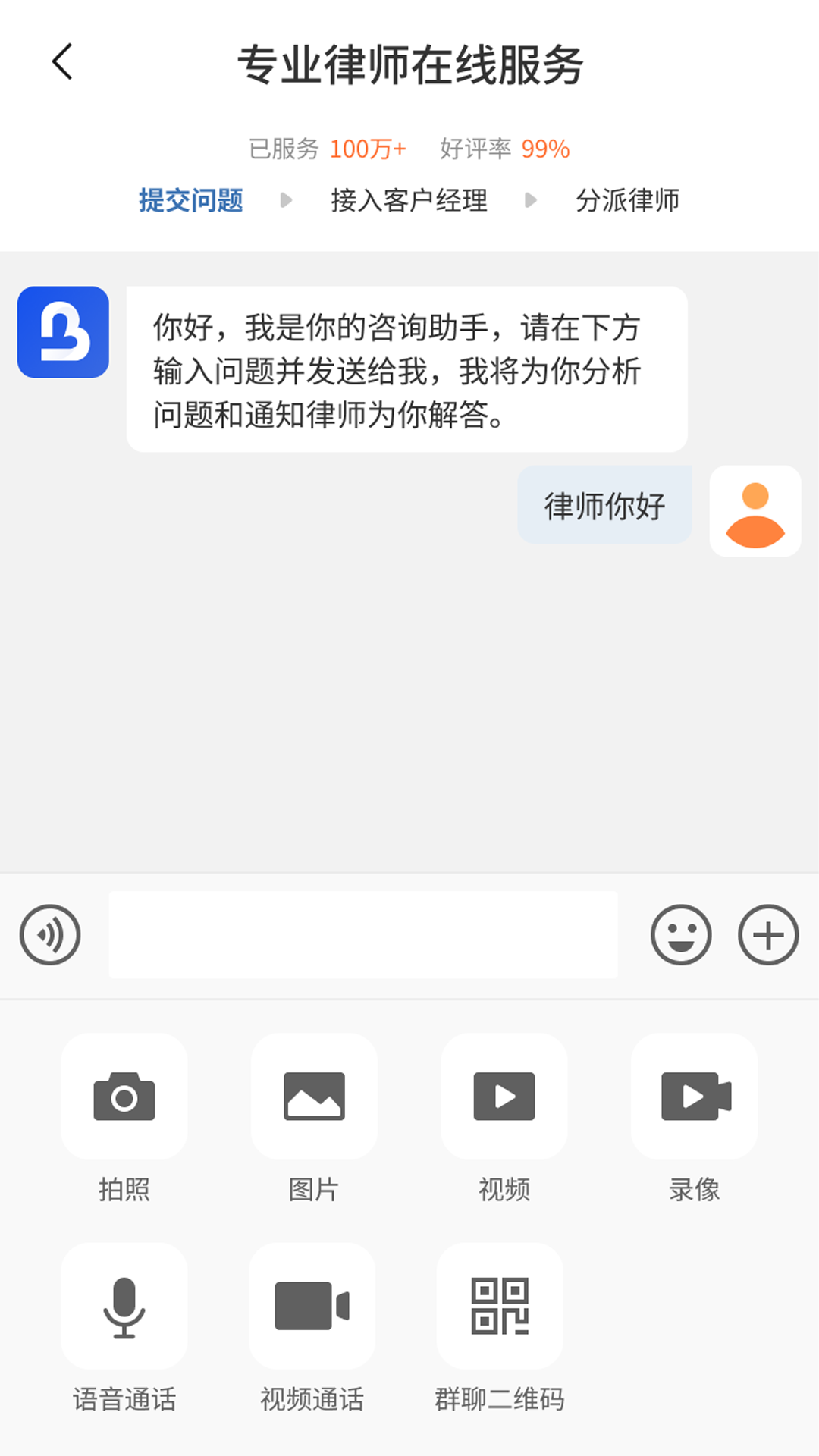
Task: Collapse the attachment options panel
Action: click(x=767, y=934)
